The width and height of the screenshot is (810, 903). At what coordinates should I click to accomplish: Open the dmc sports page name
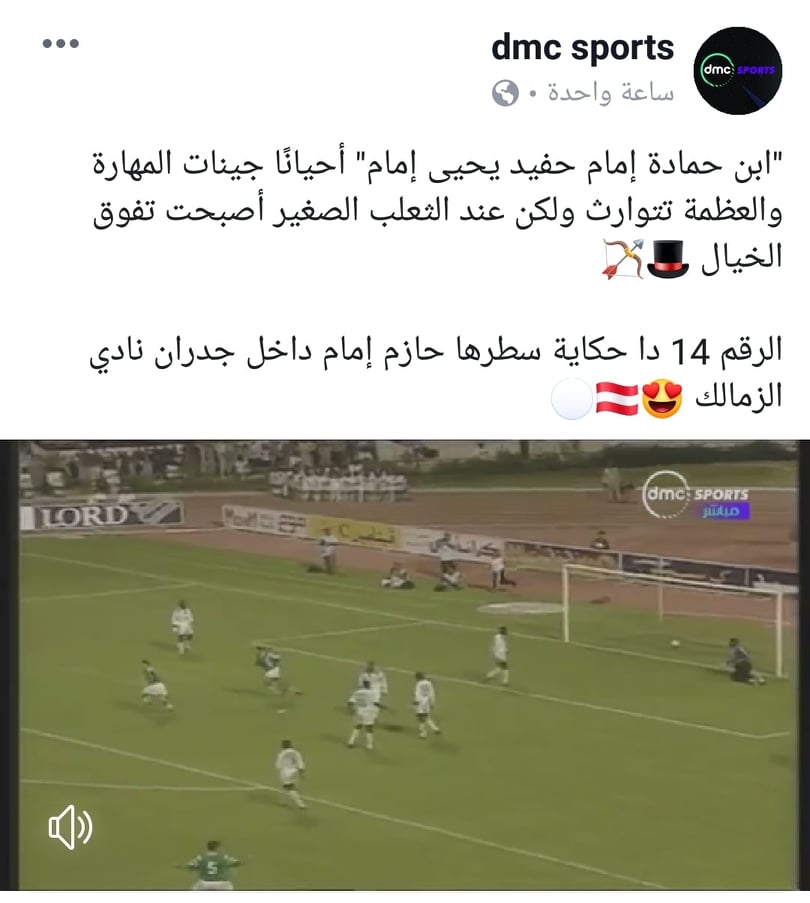(582, 48)
